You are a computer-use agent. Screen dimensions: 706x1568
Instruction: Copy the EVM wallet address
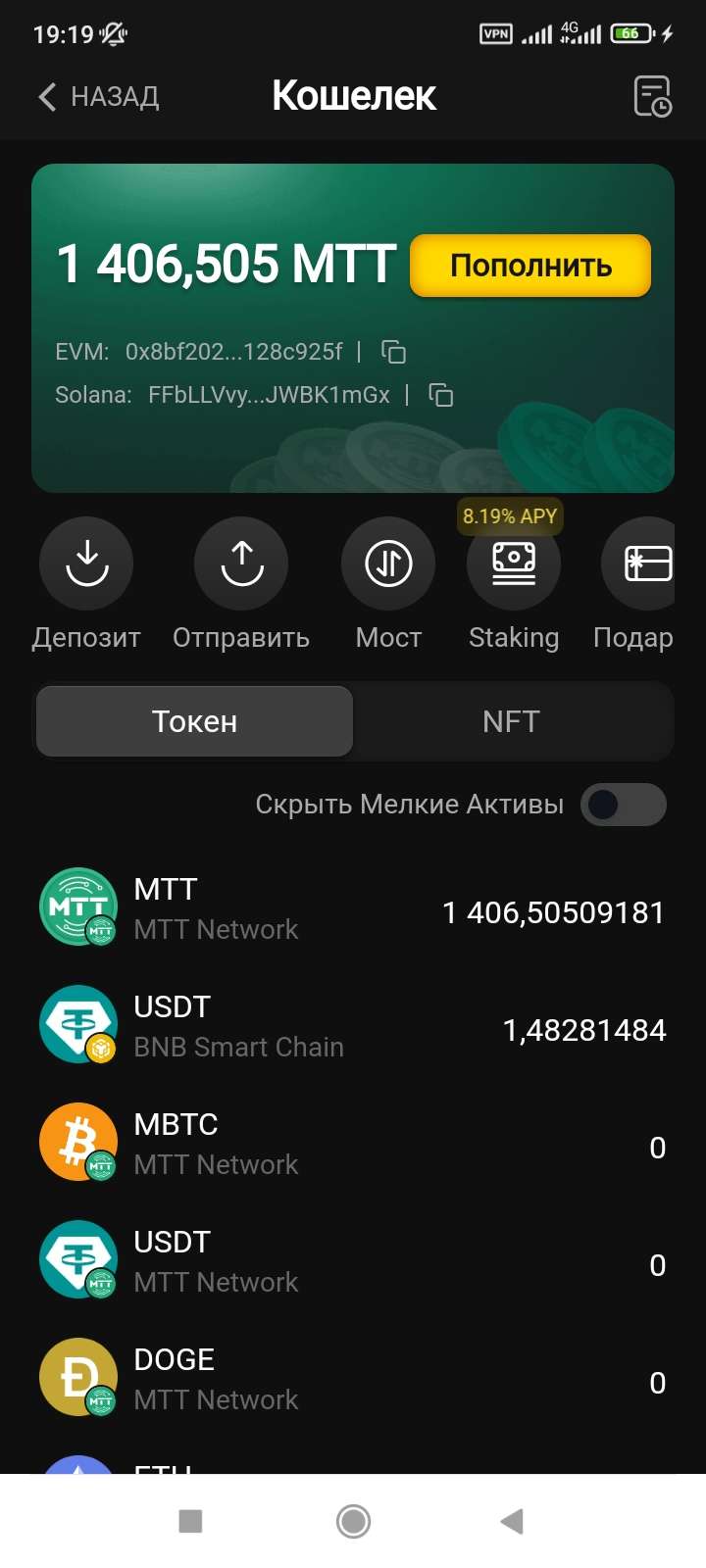[x=393, y=352]
